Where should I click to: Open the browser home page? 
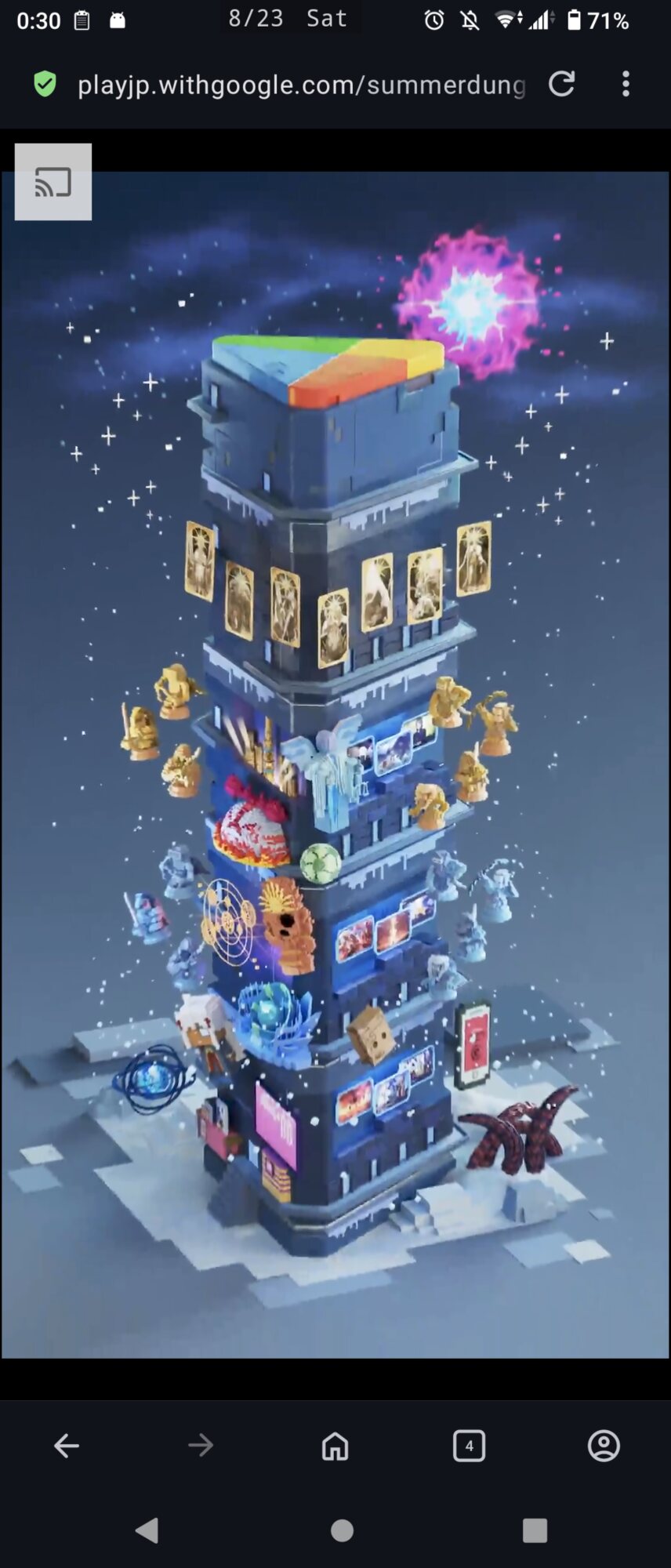335,1445
